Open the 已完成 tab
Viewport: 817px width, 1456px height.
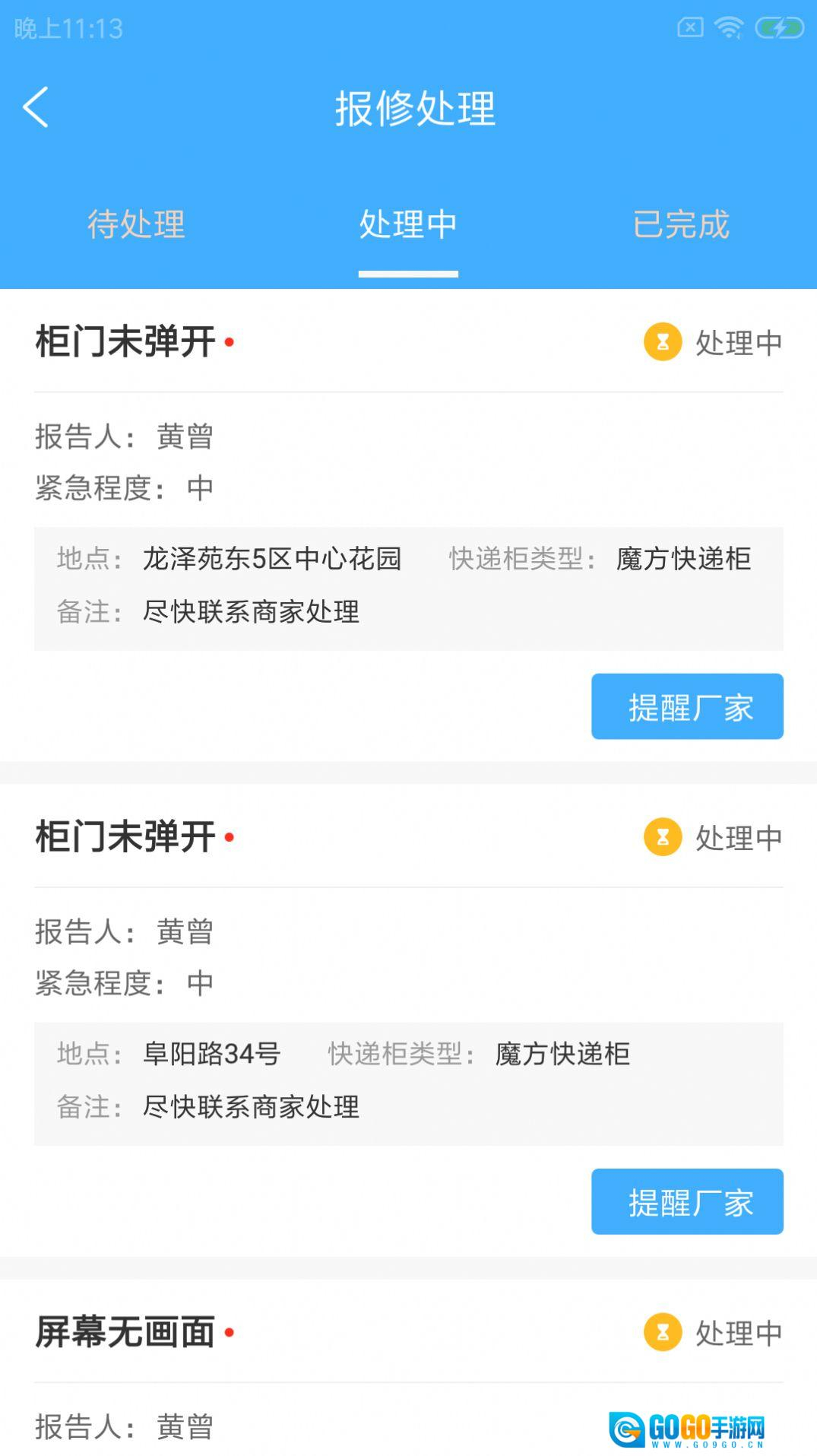pyautogui.click(x=681, y=224)
